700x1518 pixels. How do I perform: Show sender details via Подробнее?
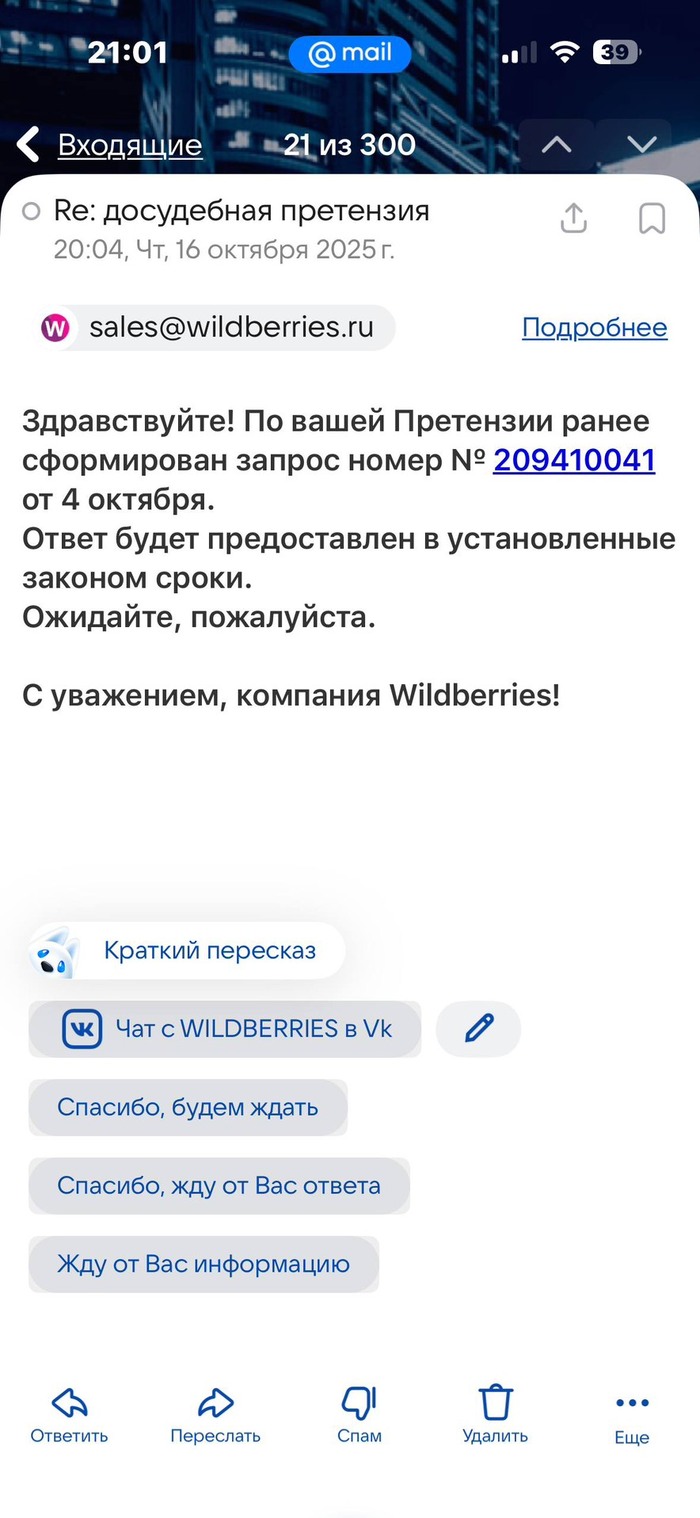click(x=594, y=328)
